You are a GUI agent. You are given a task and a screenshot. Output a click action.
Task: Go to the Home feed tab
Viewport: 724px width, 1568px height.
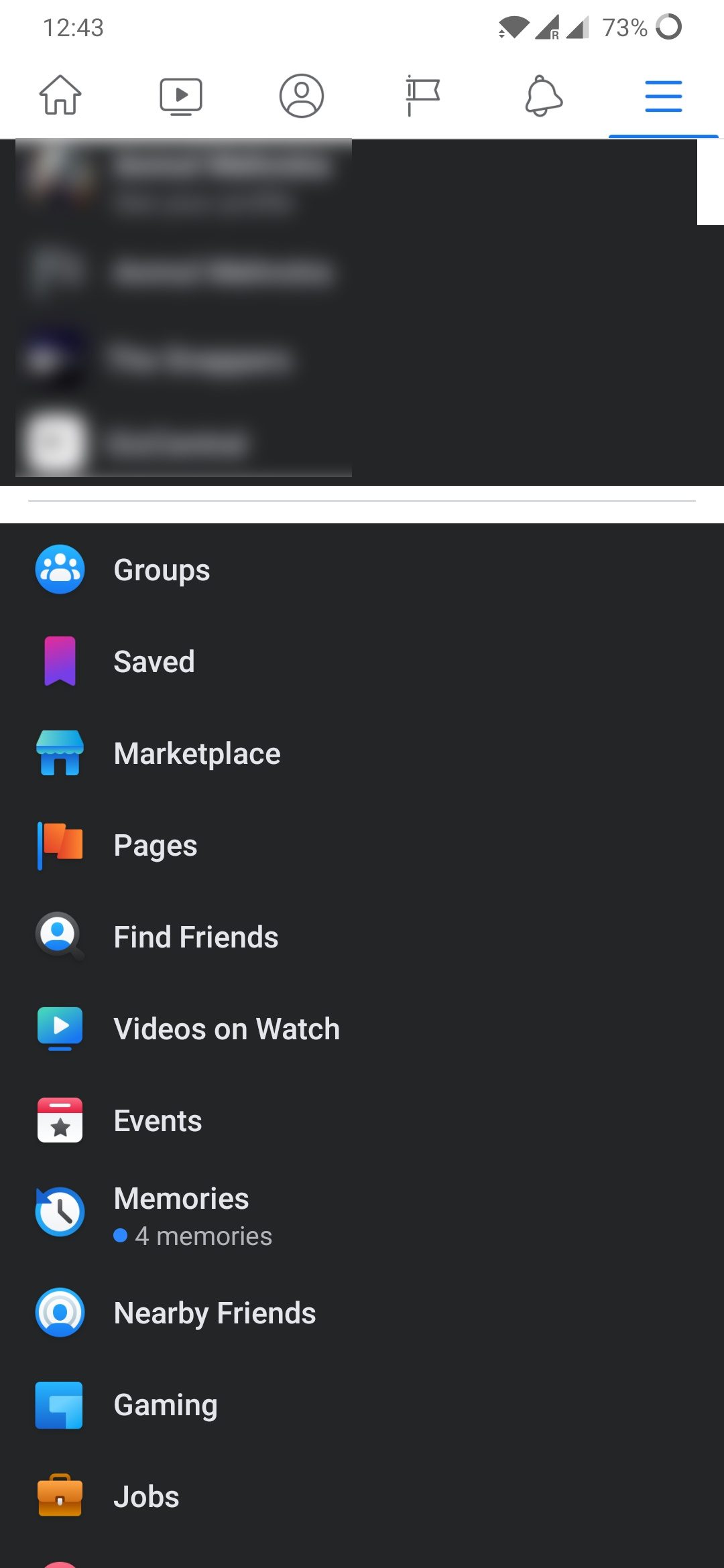click(60, 95)
